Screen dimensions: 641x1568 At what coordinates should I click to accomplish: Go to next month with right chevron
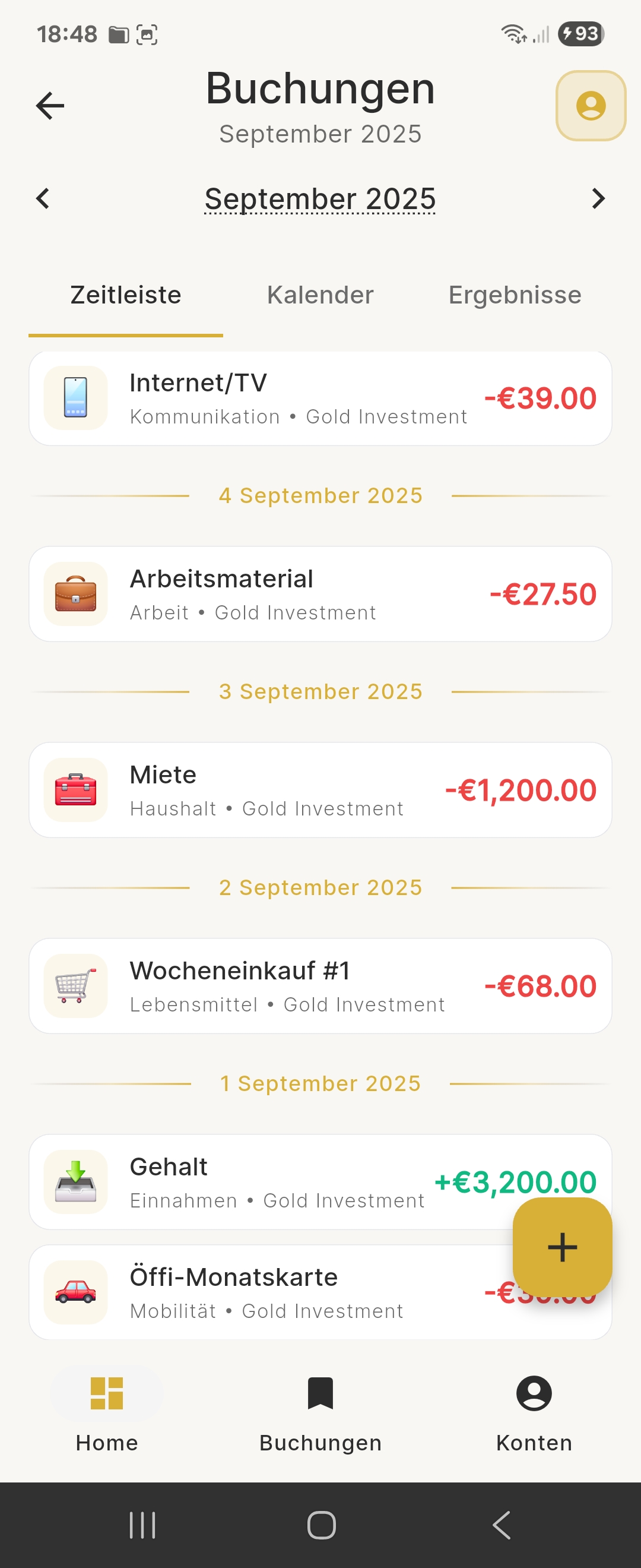pyautogui.click(x=598, y=198)
